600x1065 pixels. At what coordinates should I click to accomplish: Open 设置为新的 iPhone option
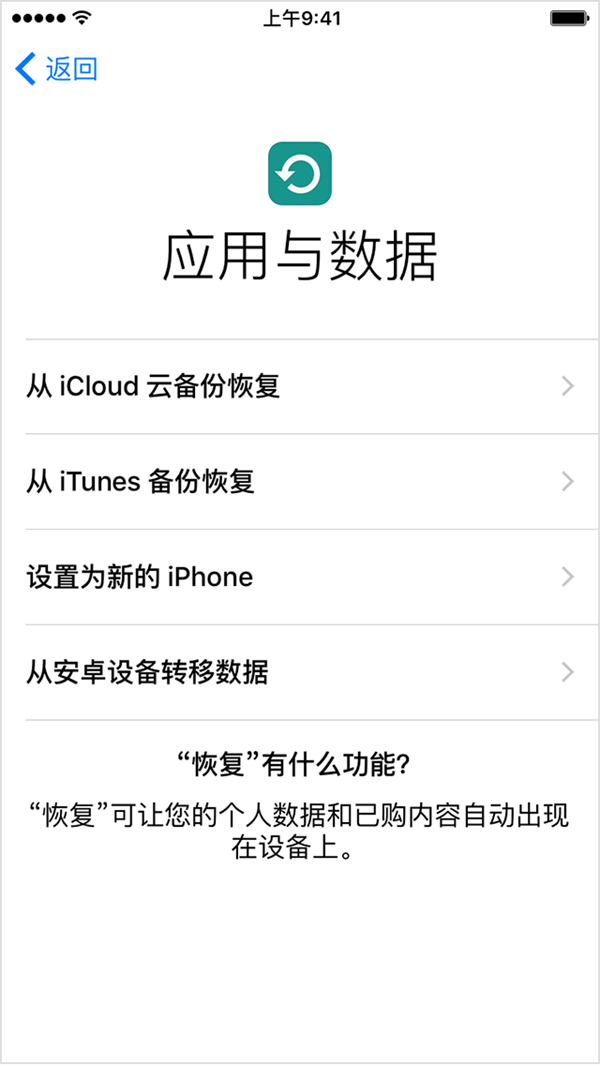(300, 577)
